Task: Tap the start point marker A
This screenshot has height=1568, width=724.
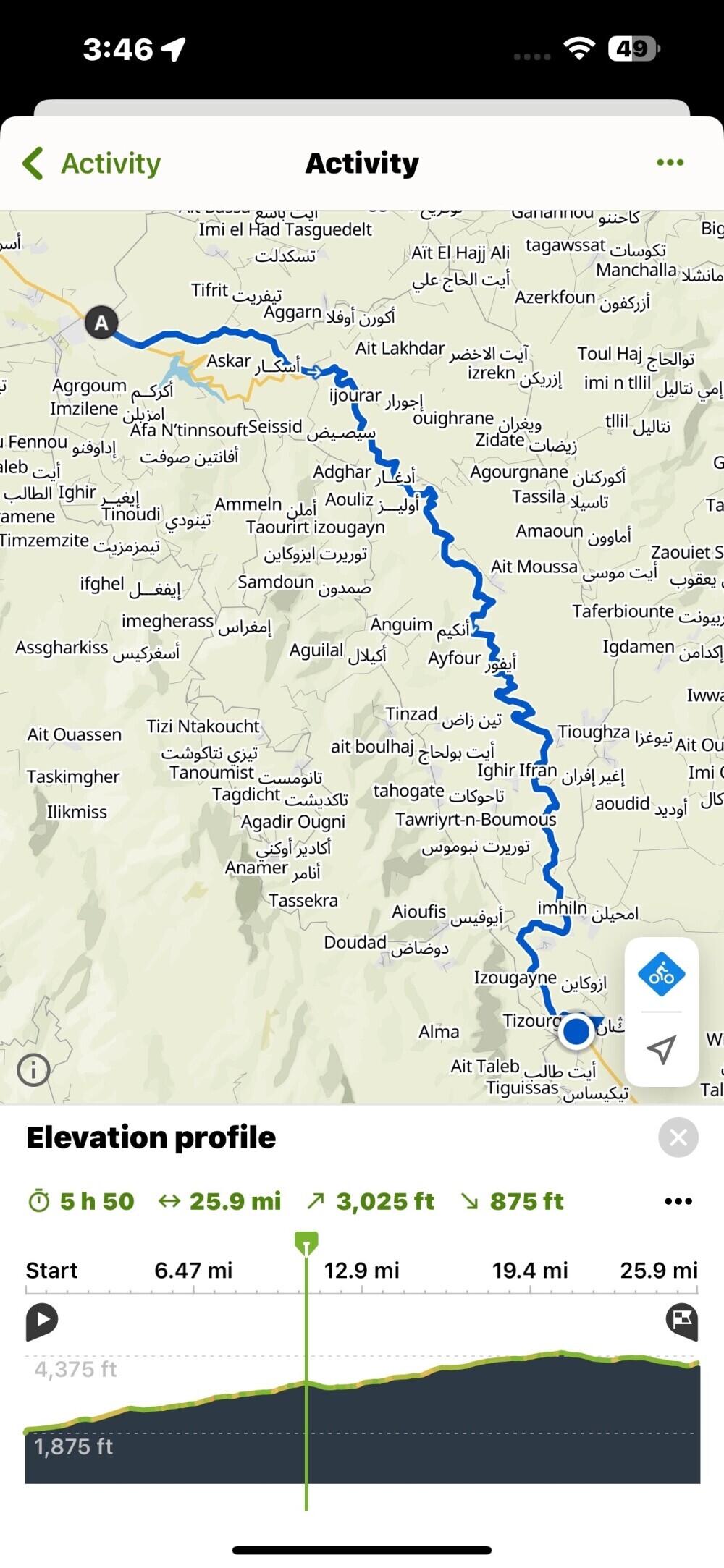Action: (x=101, y=323)
